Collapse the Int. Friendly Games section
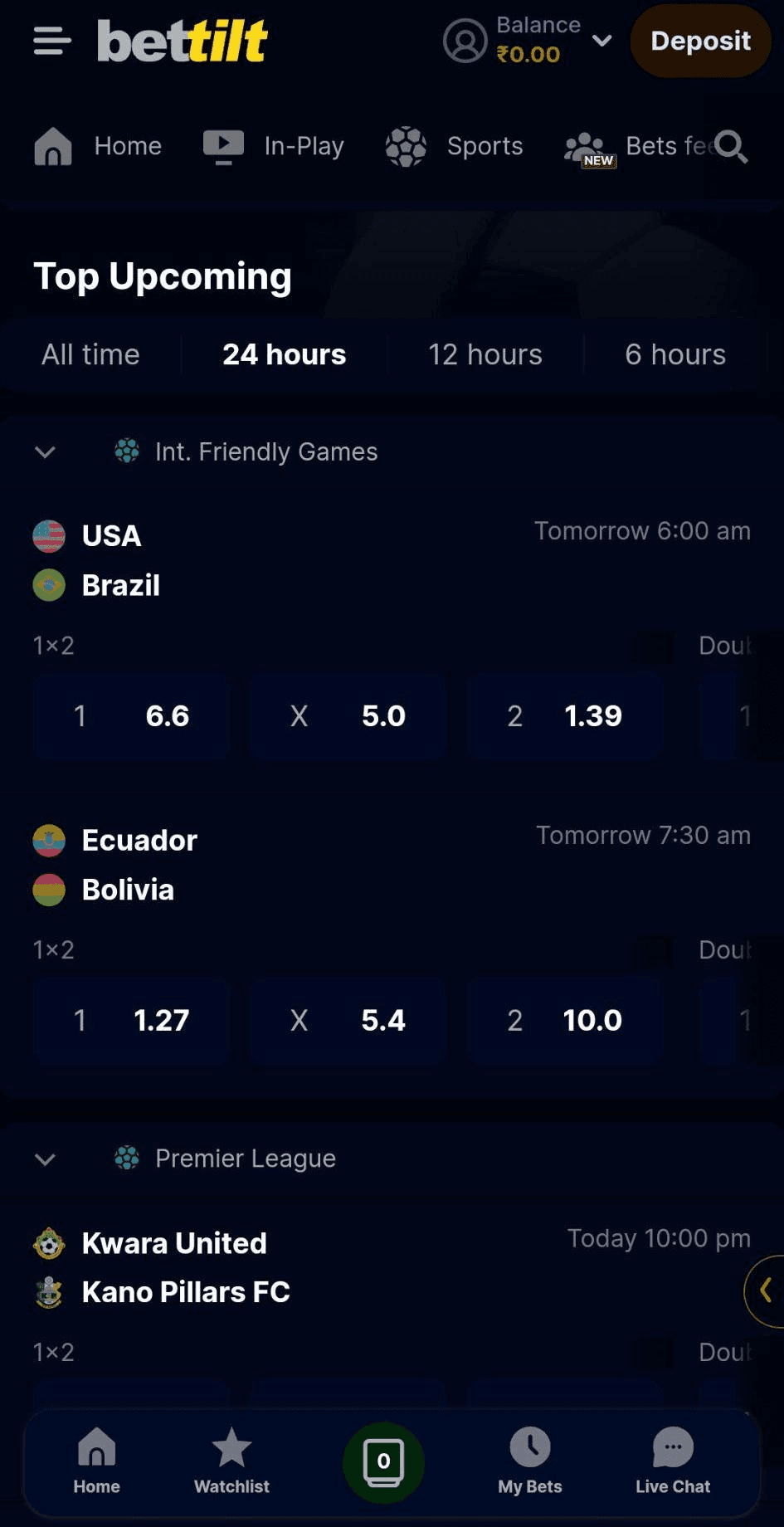784x1527 pixels. tap(46, 451)
